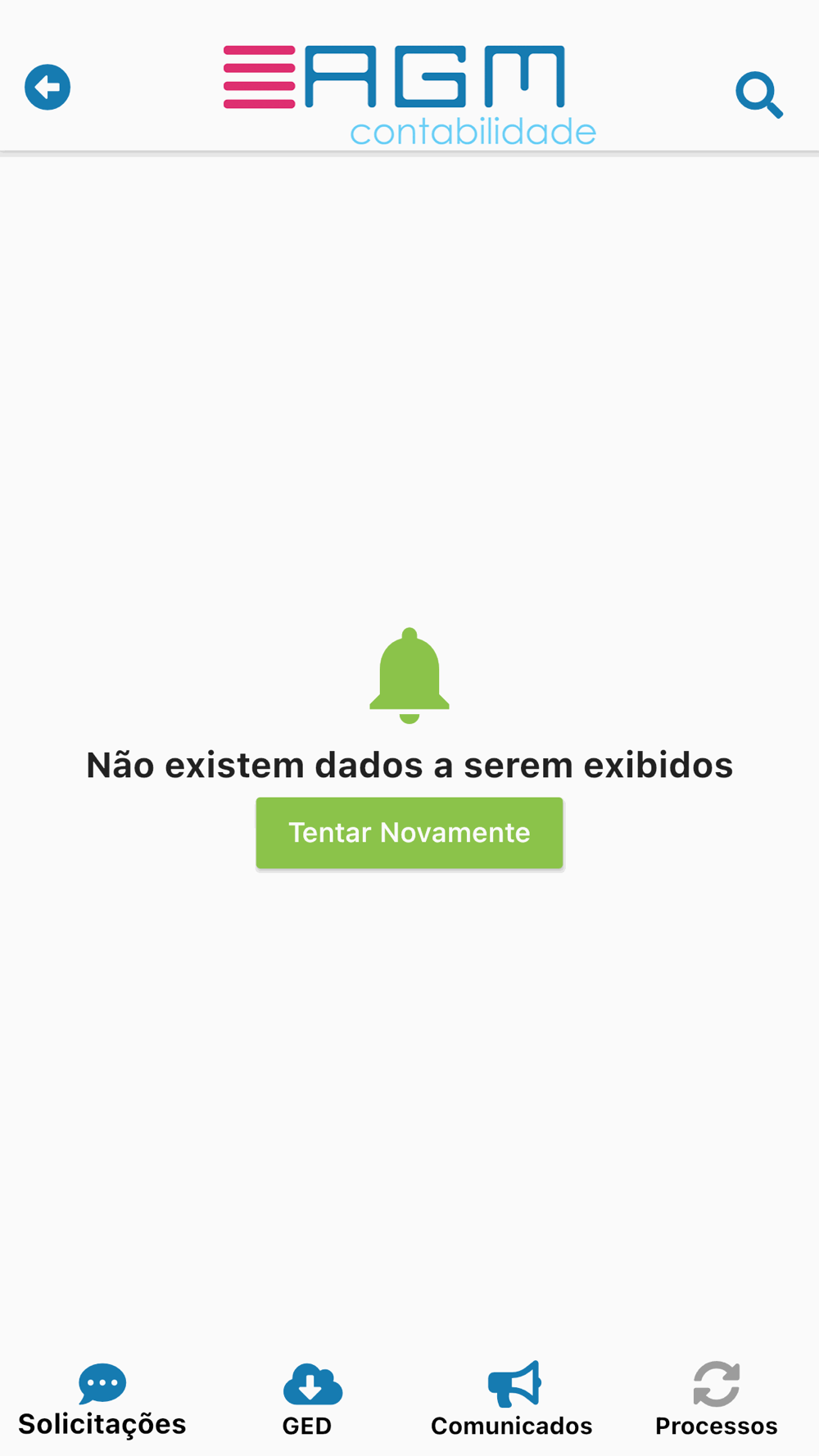The height and width of the screenshot is (1456, 819).
Task: Open the search magnifier icon
Action: (759, 95)
